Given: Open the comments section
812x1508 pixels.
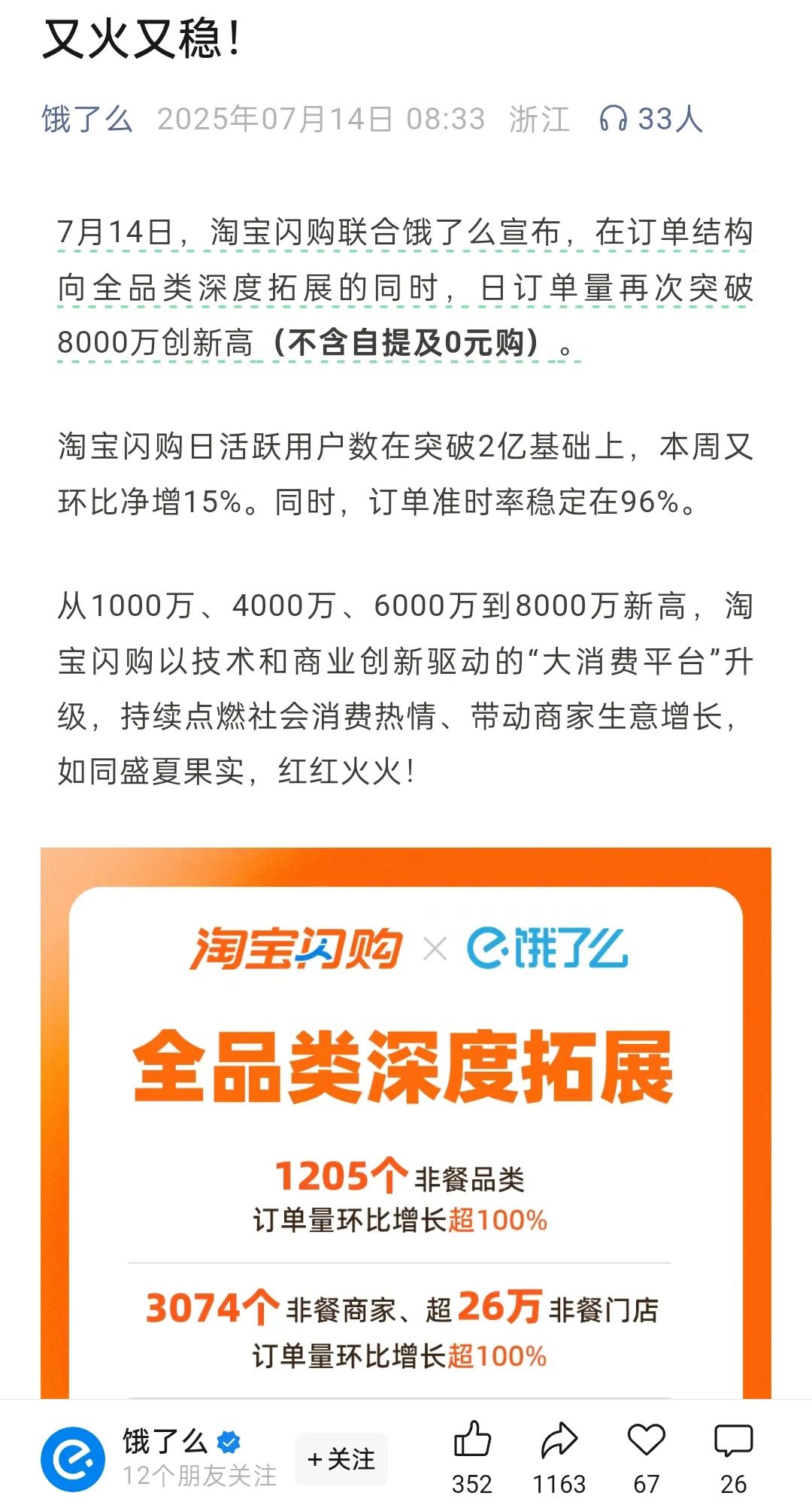Looking at the screenshot, I should pyautogui.click(x=733, y=1441).
